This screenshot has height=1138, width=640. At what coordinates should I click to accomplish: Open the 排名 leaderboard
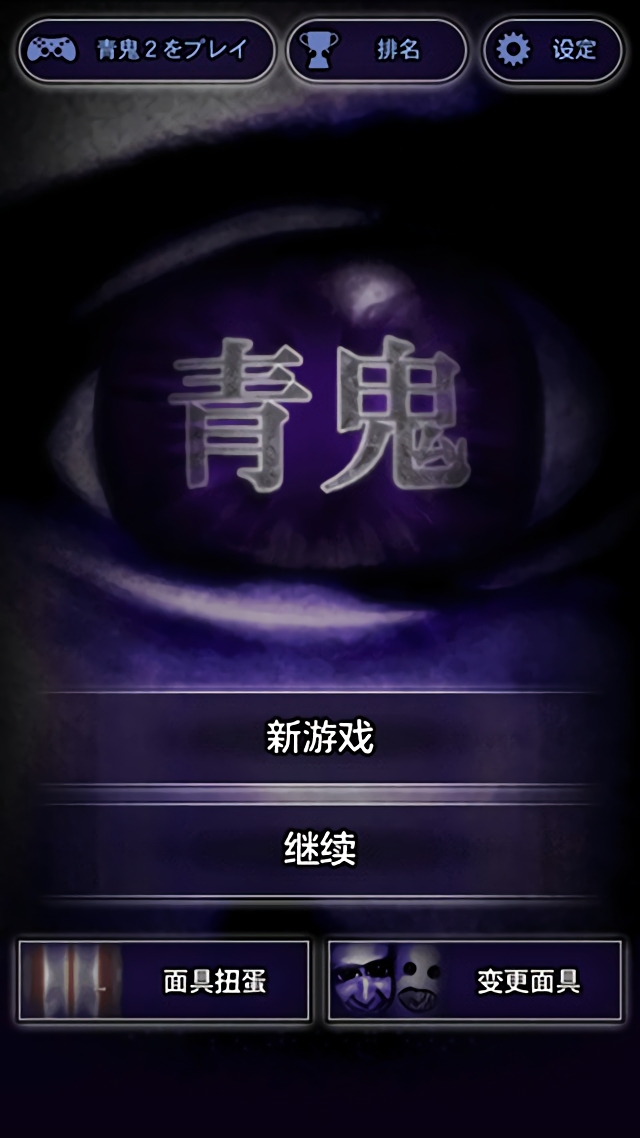click(x=377, y=50)
